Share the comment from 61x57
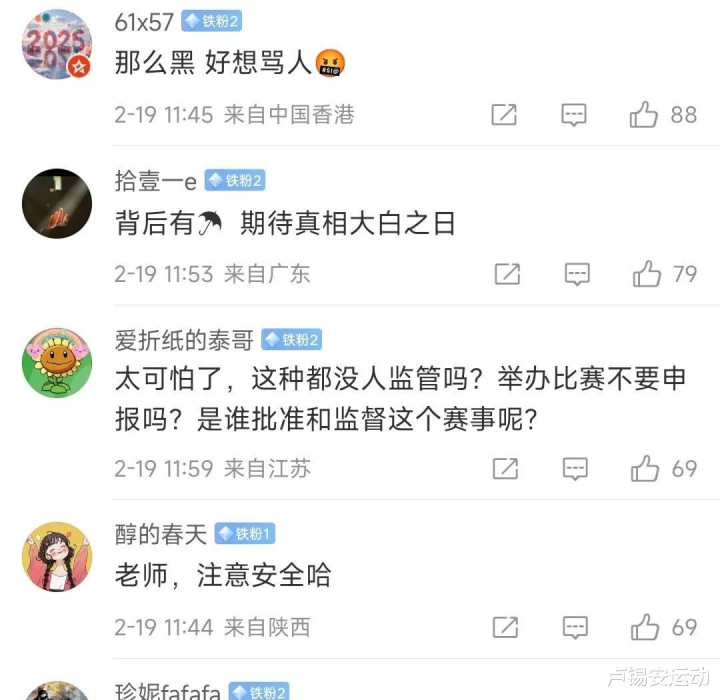720x700 pixels. [504, 115]
